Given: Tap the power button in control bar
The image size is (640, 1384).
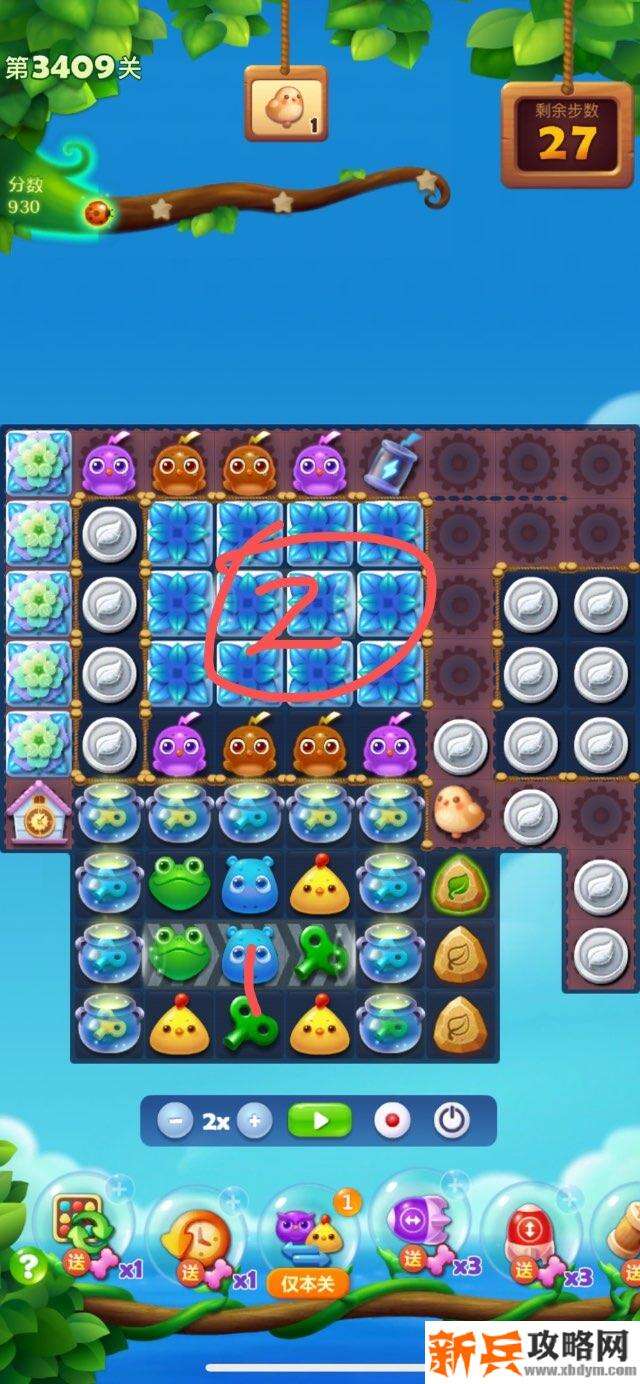Looking at the screenshot, I should 452,1121.
